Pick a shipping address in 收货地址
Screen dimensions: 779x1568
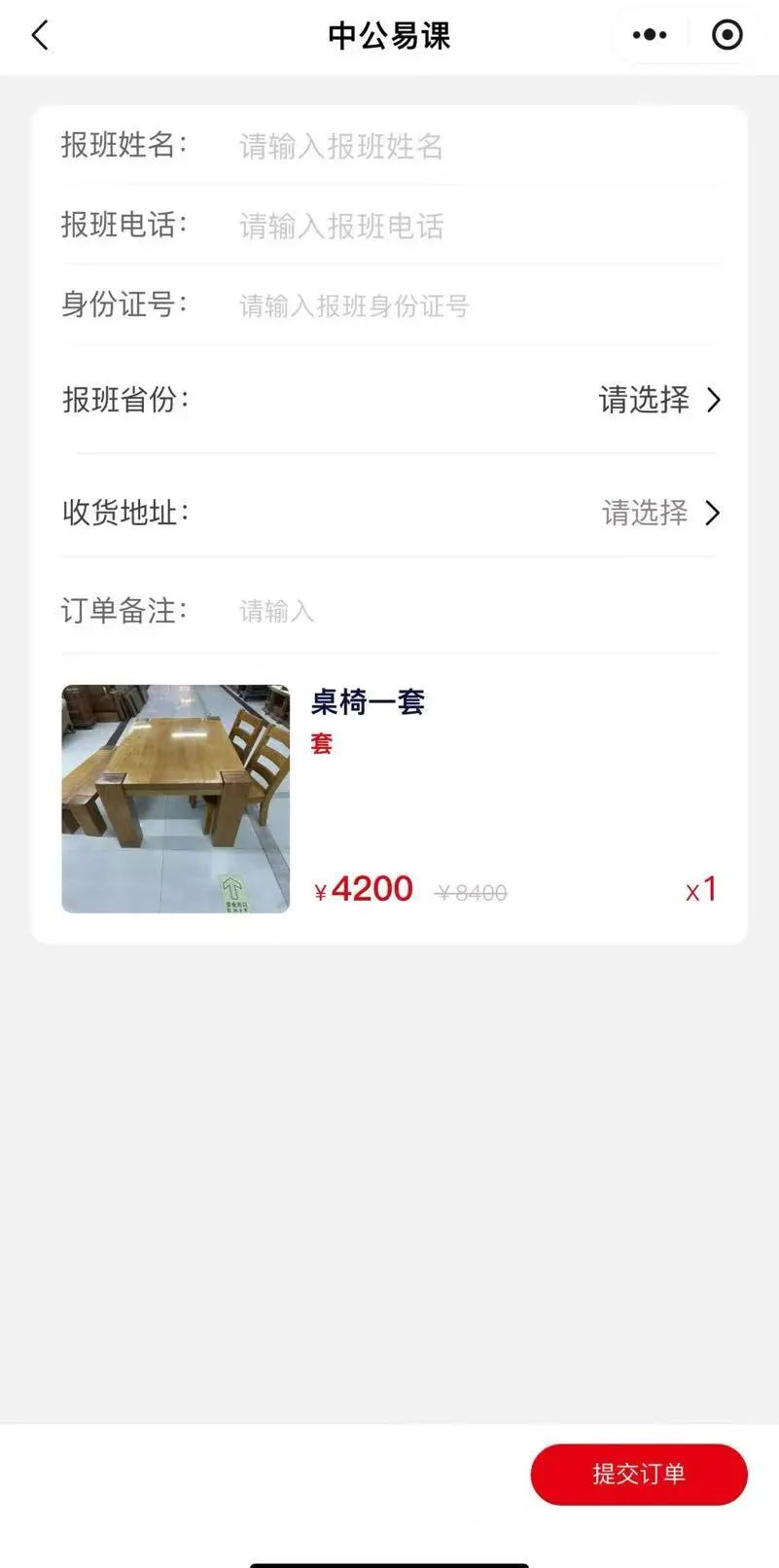pyautogui.click(x=659, y=513)
